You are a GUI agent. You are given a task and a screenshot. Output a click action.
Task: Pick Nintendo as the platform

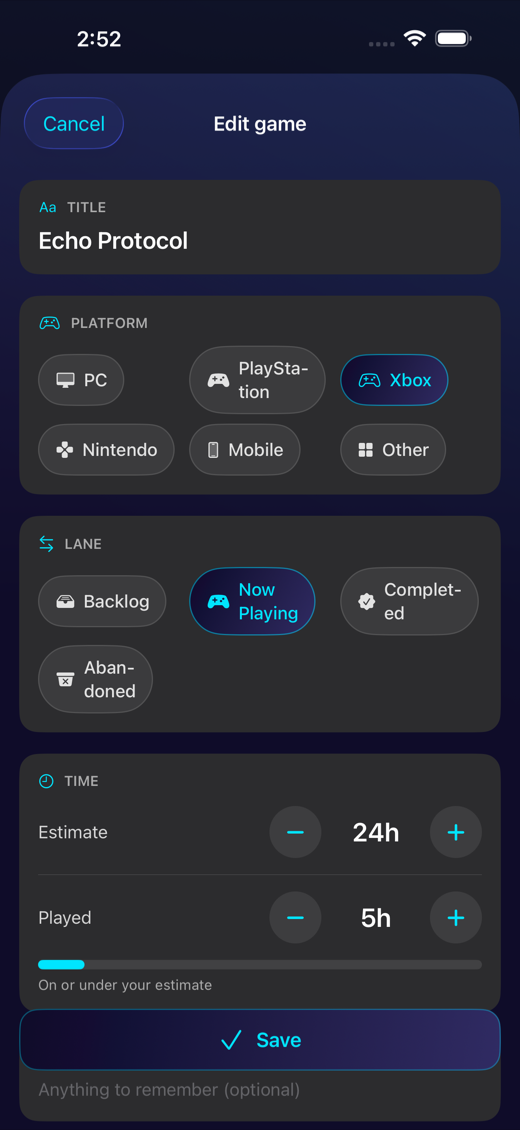pos(107,450)
